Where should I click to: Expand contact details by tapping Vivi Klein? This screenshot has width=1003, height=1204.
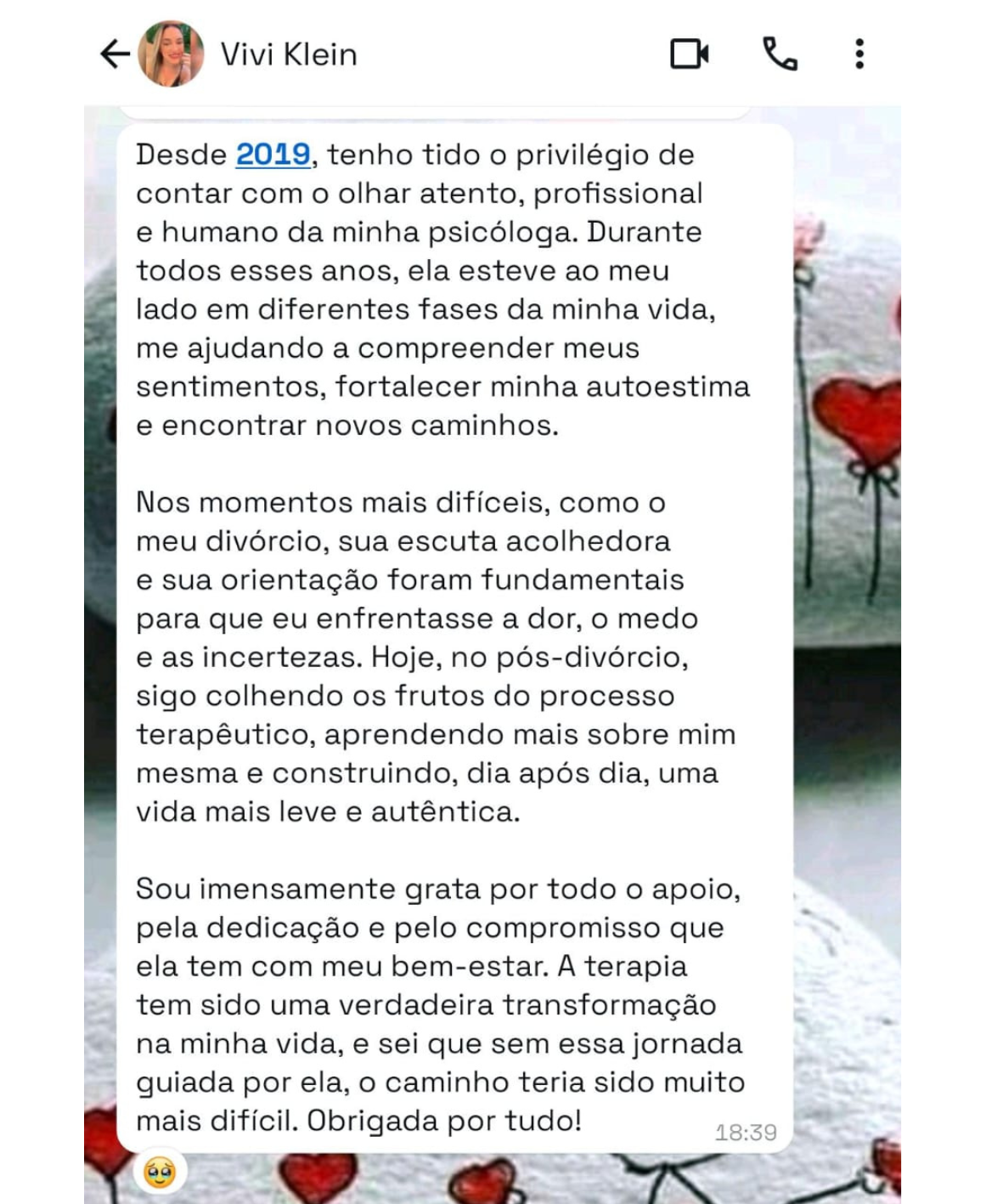click(x=287, y=54)
